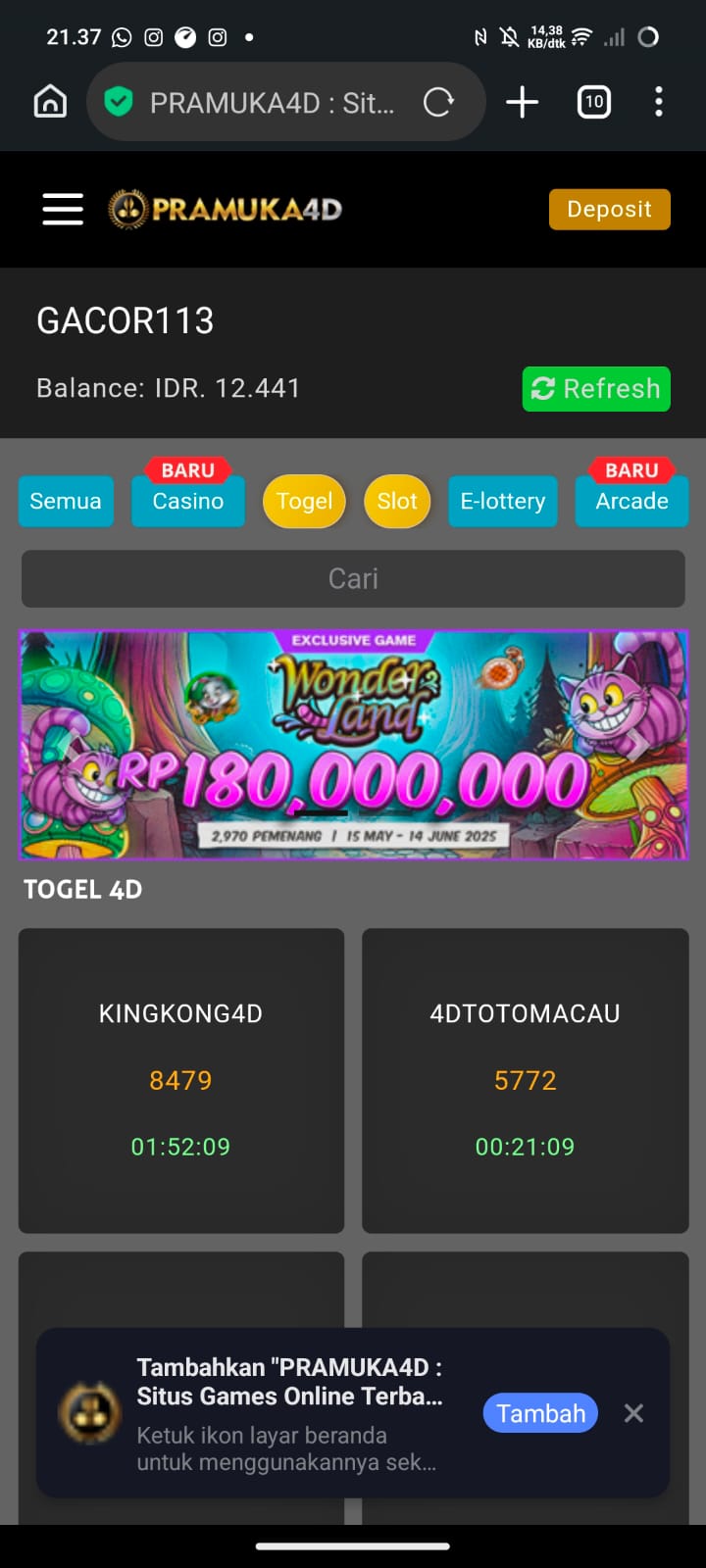Open the browser overflow menu
This screenshot has height=1568, width=706.
coord(659,102)
